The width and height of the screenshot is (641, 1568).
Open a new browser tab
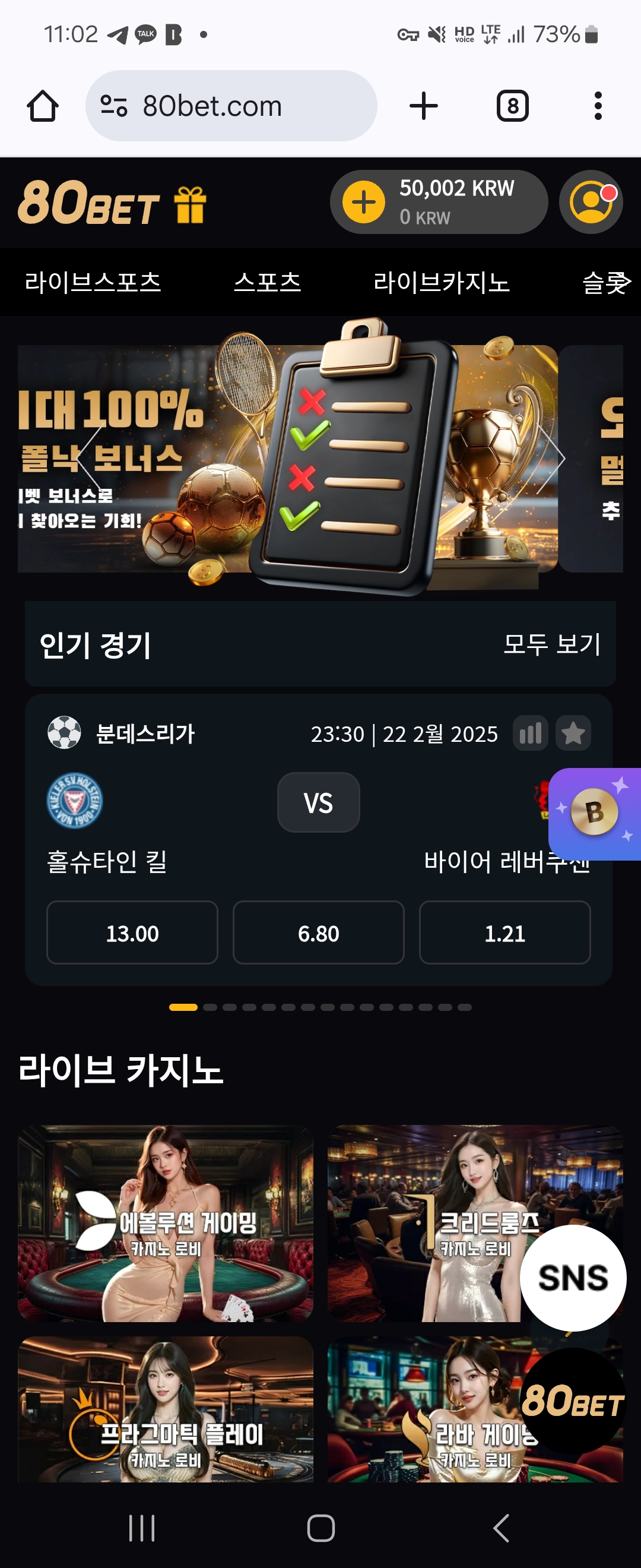pyautogui.click(x=423, y=106)
